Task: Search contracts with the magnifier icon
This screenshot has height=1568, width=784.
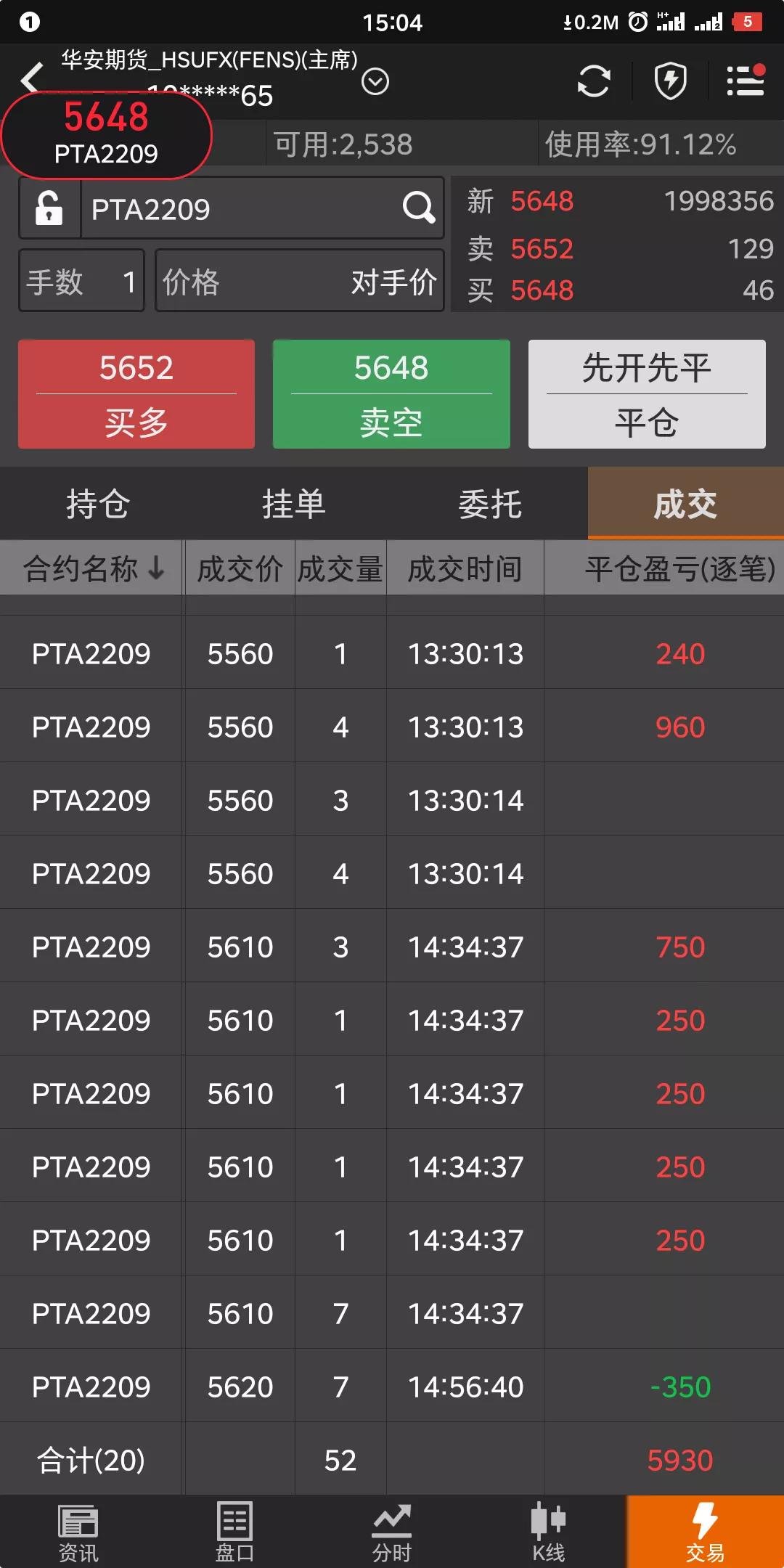Action: click(x=418, y=208)
